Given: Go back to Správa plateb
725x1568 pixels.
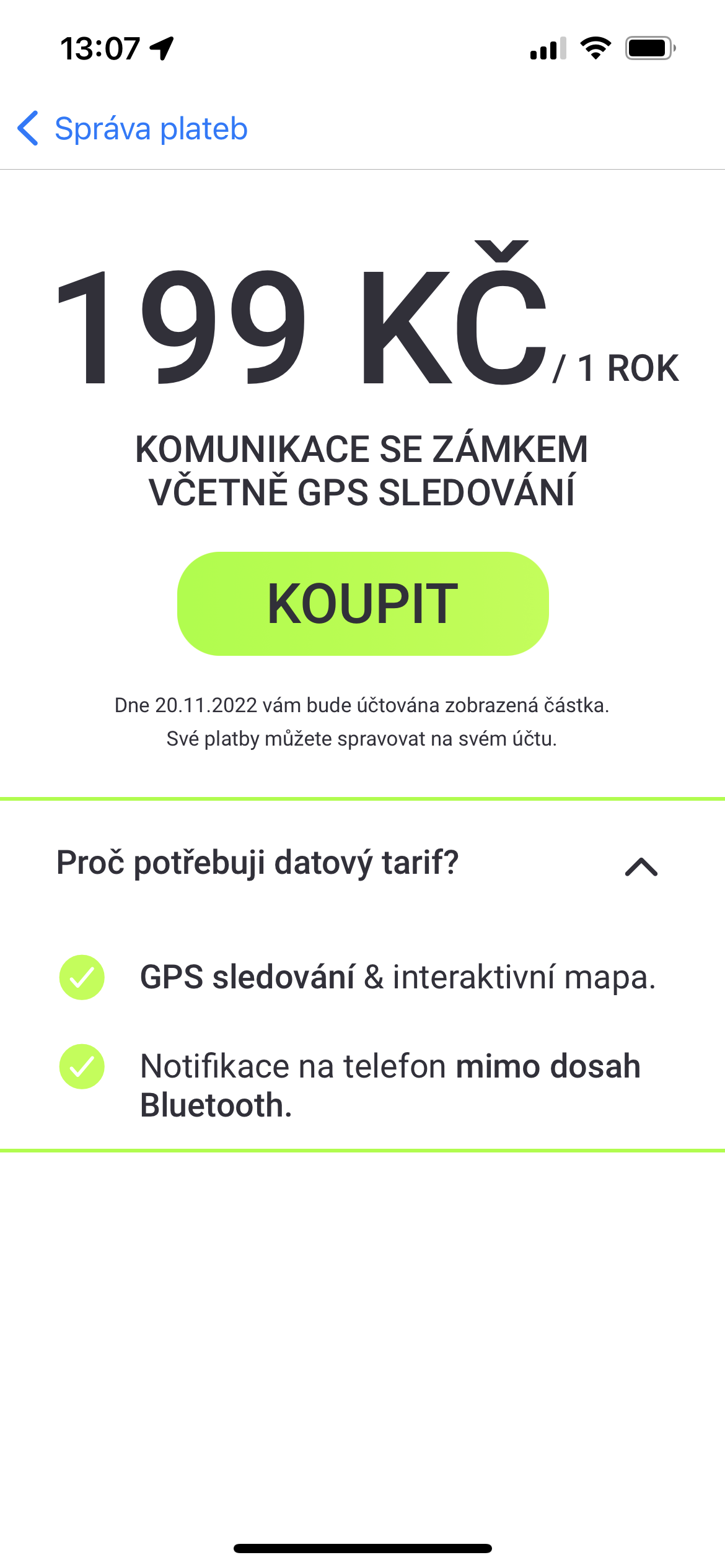Looking at the screenshot, I should pyautogui.click(x=133, y=129).
